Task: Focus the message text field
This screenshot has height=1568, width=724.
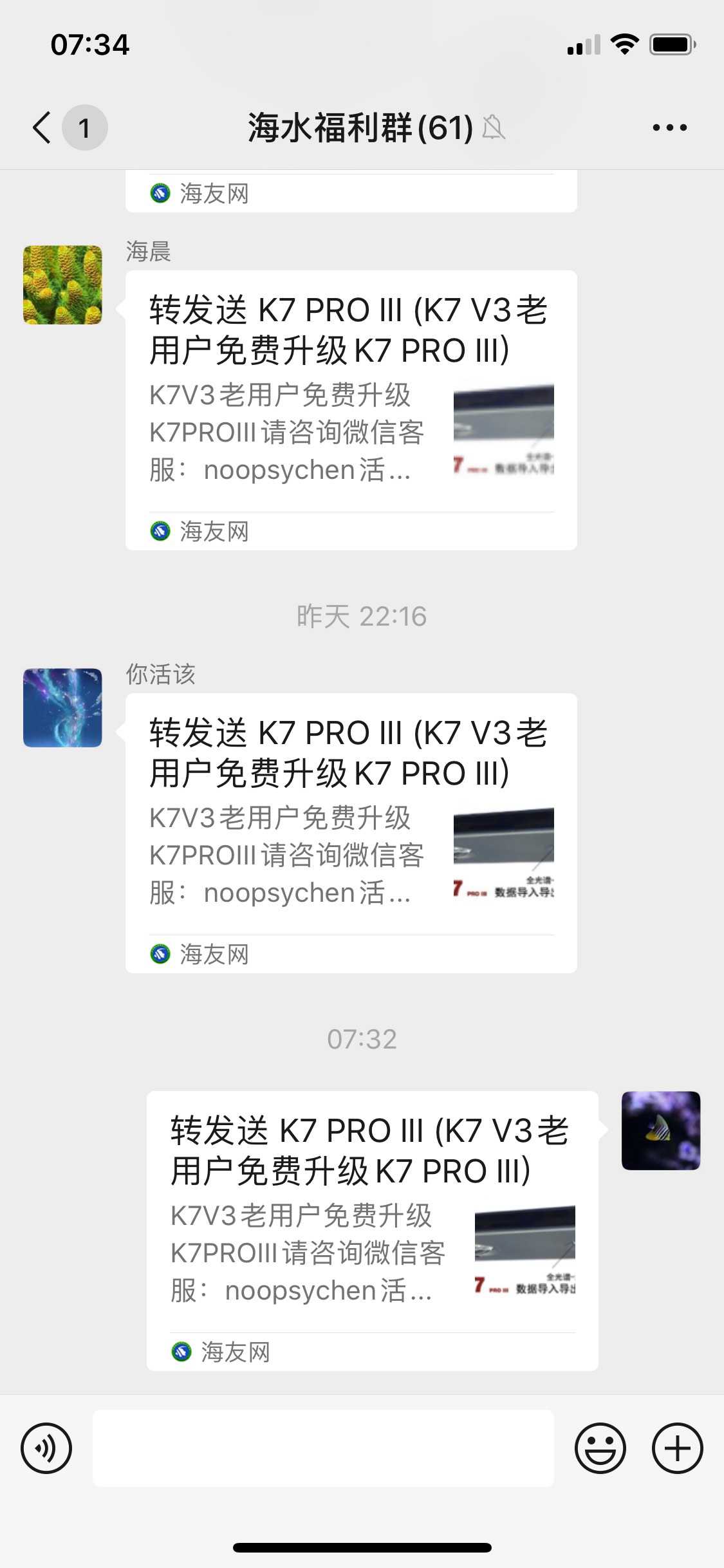Action: tap(323, 1448)
